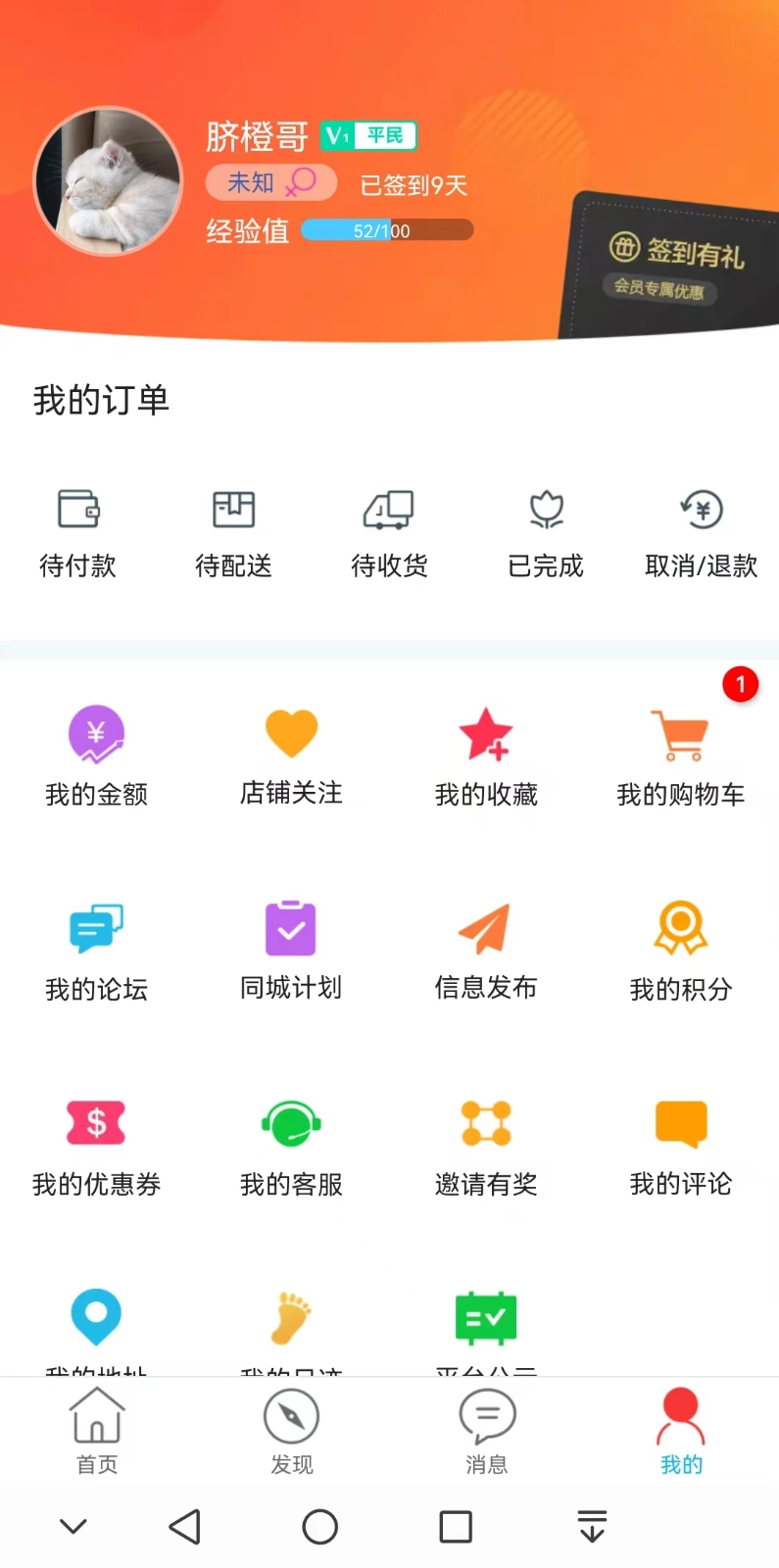The image size is (779, 1568).
Task: Open 信息发布 to post information
Action: pos(486,951)
